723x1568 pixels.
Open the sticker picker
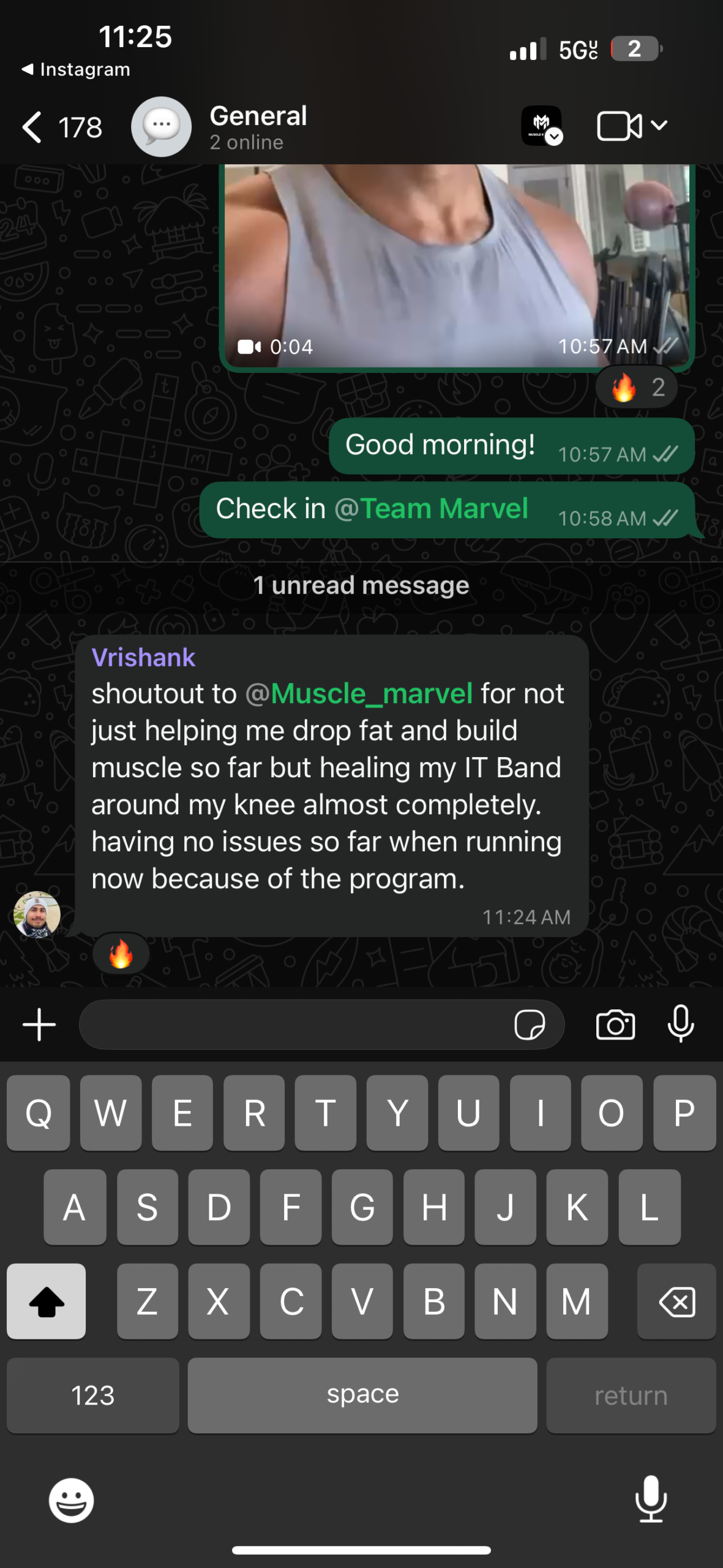tap(530, 1025)
